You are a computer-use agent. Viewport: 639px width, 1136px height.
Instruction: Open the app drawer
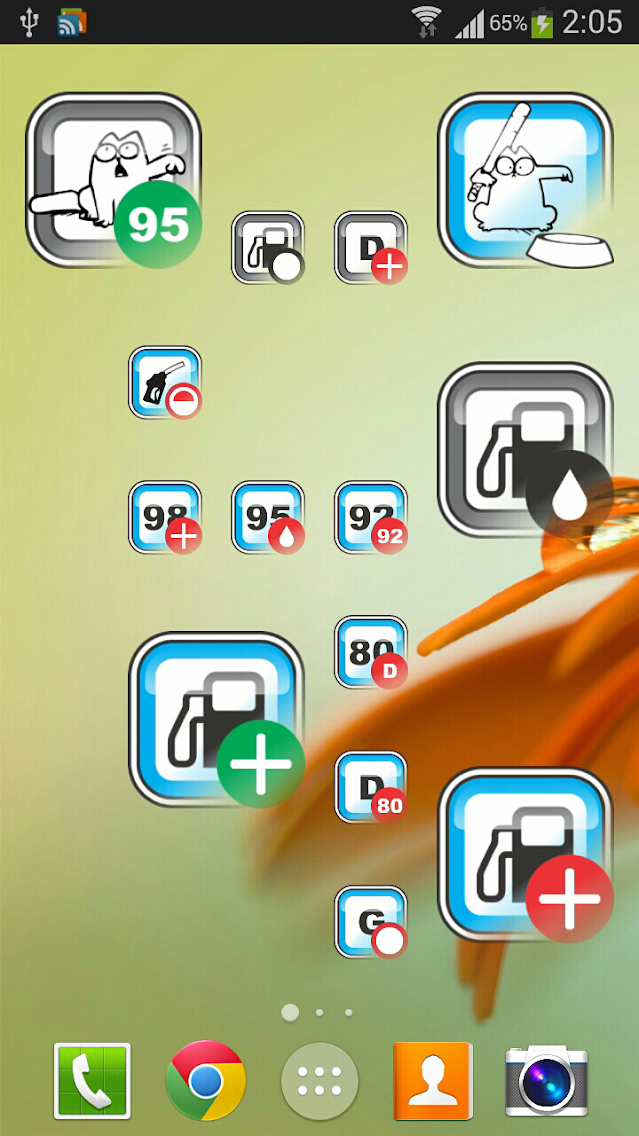(319, 1081)
